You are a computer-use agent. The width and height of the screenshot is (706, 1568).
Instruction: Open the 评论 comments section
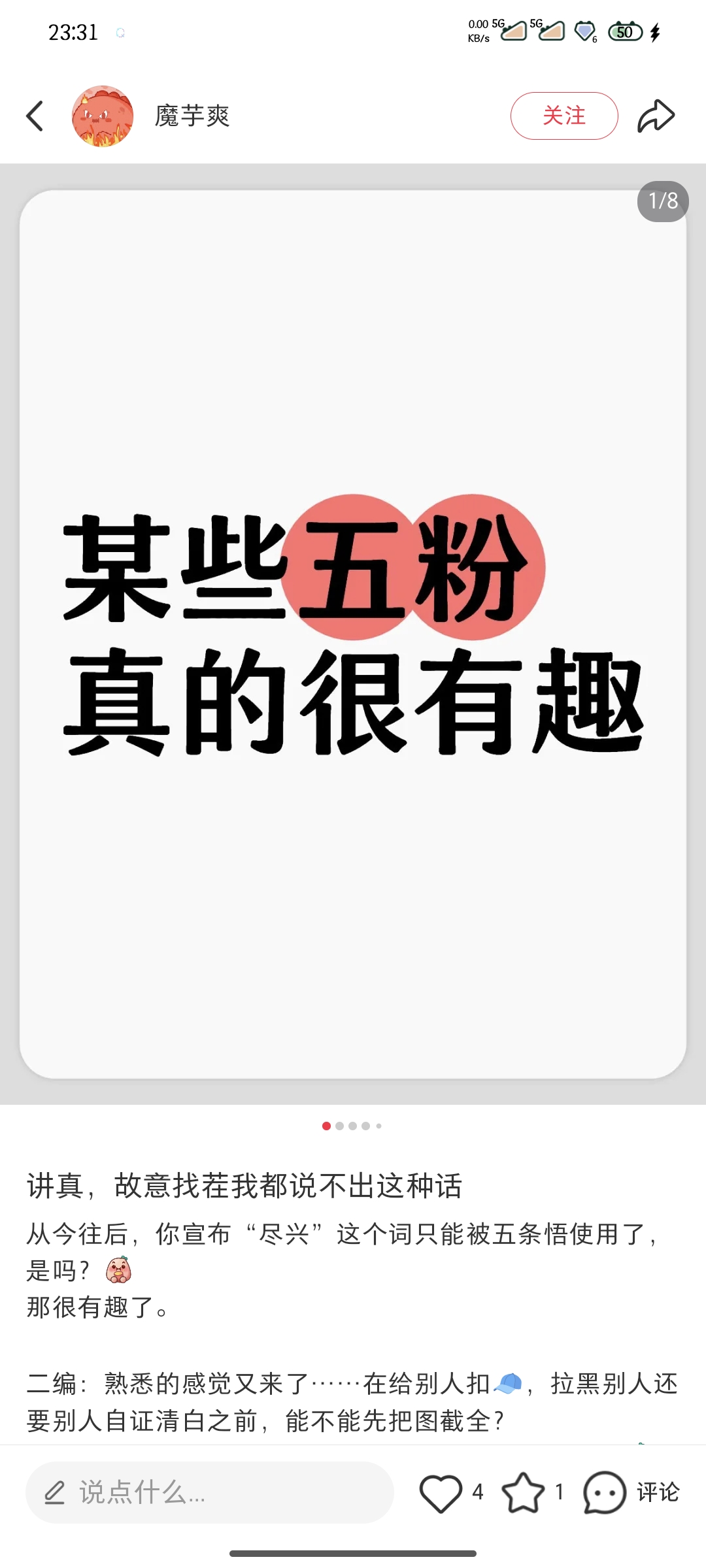pyautogui.click(x=631, y=1492)
